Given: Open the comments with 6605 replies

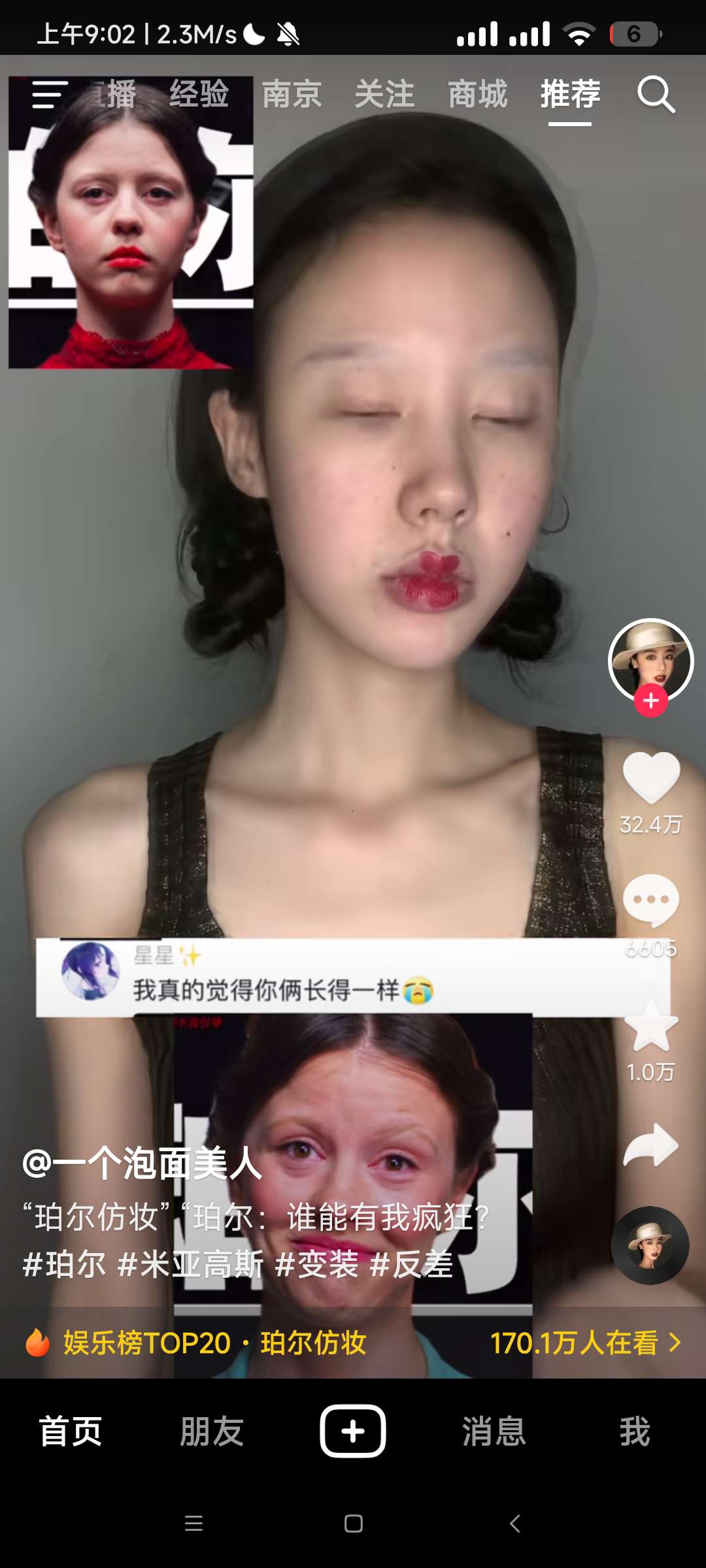Looking at the screenshot, I should coord(651,902).
